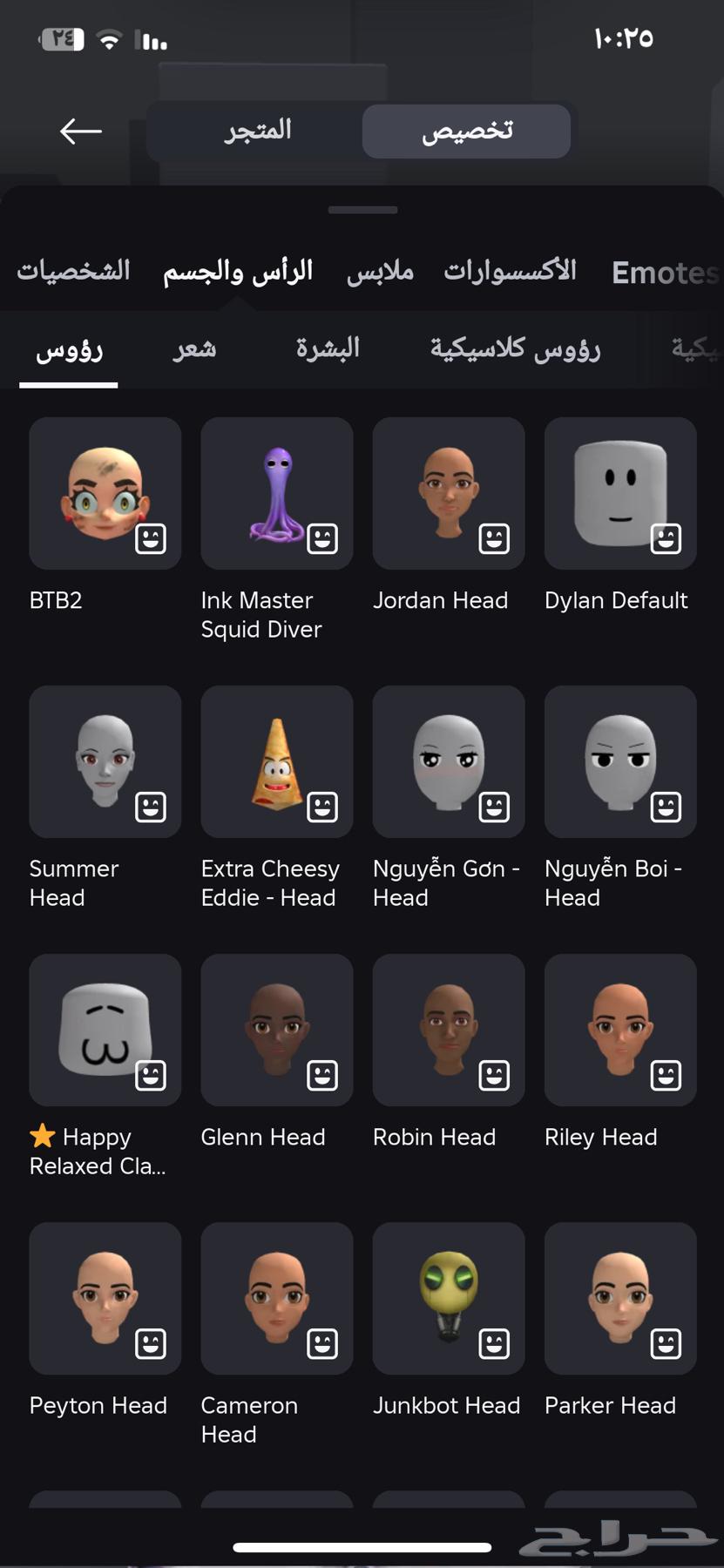Open the شعر sub-tab

194,349
